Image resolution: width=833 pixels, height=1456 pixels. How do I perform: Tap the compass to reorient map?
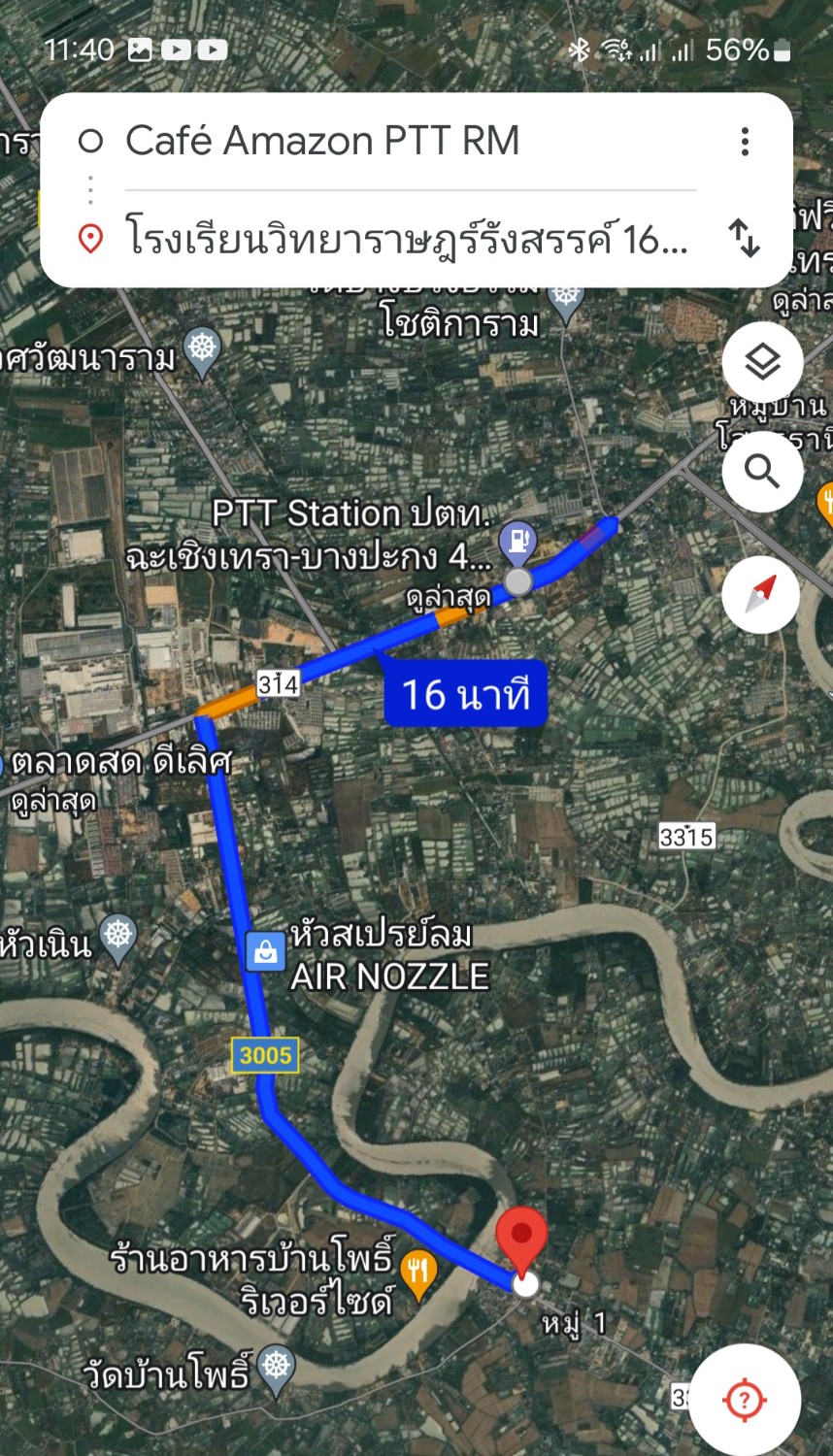[x=761, y=593]
